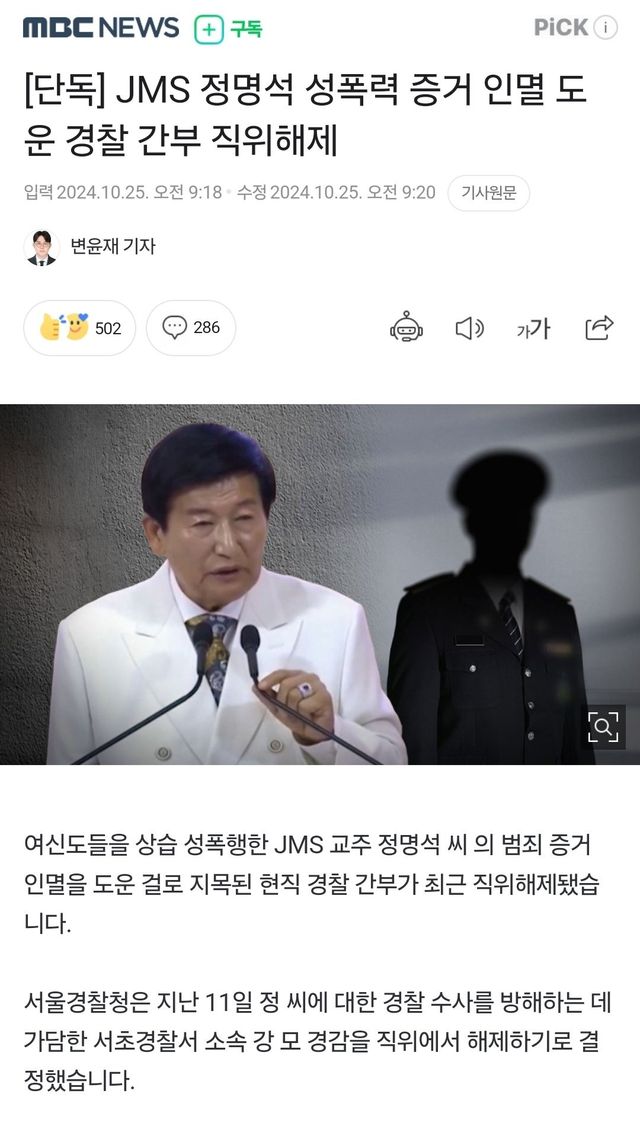Enlarge the article image with magnifier icon
Image resolution: width=640 pixels, height=1126 pixels.
[602, 727]
